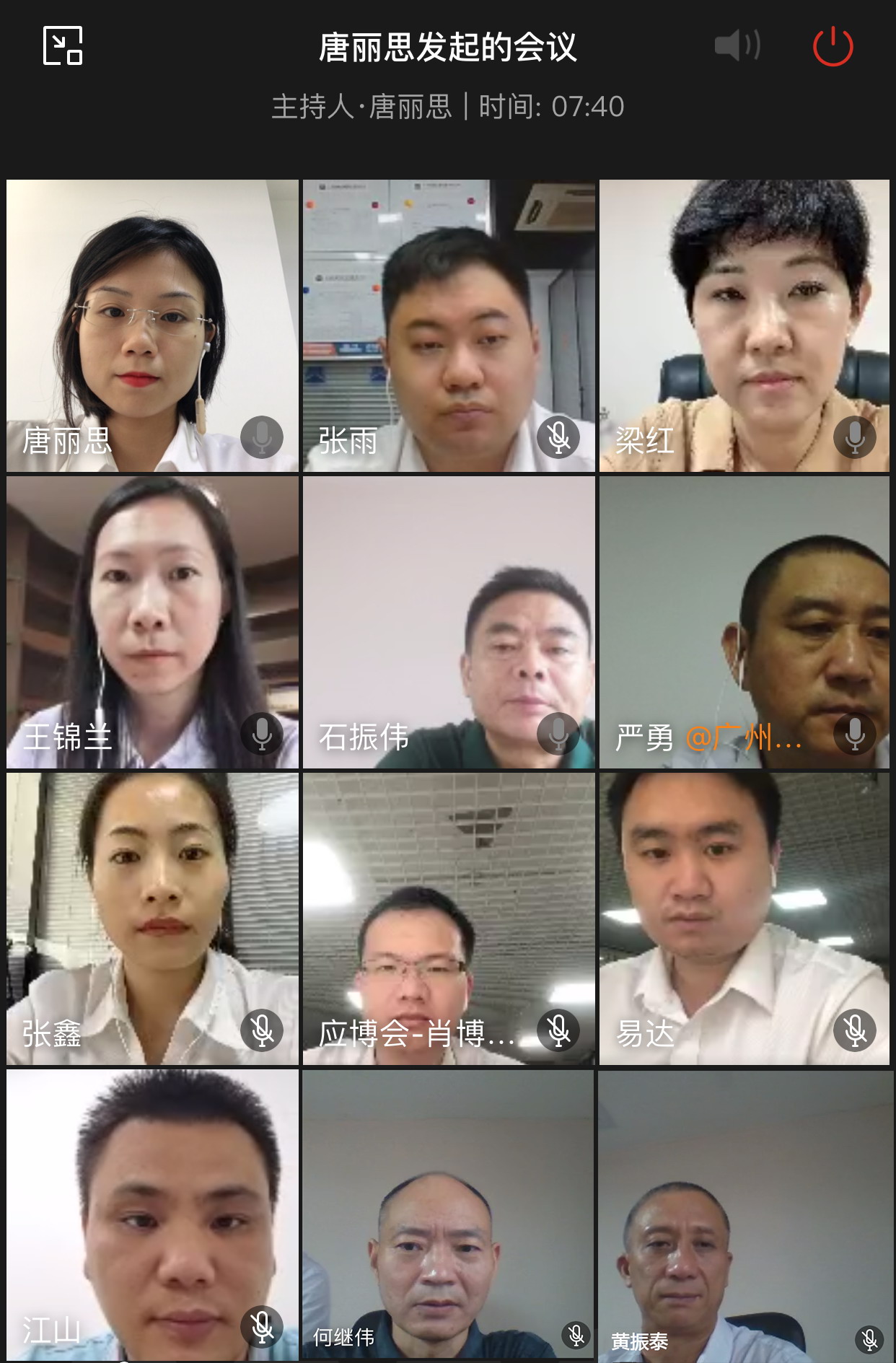The width and height of the screenshot is (896, 1363).
Task: View 何继伟's video tile
Action: [x=449, y=1214]
